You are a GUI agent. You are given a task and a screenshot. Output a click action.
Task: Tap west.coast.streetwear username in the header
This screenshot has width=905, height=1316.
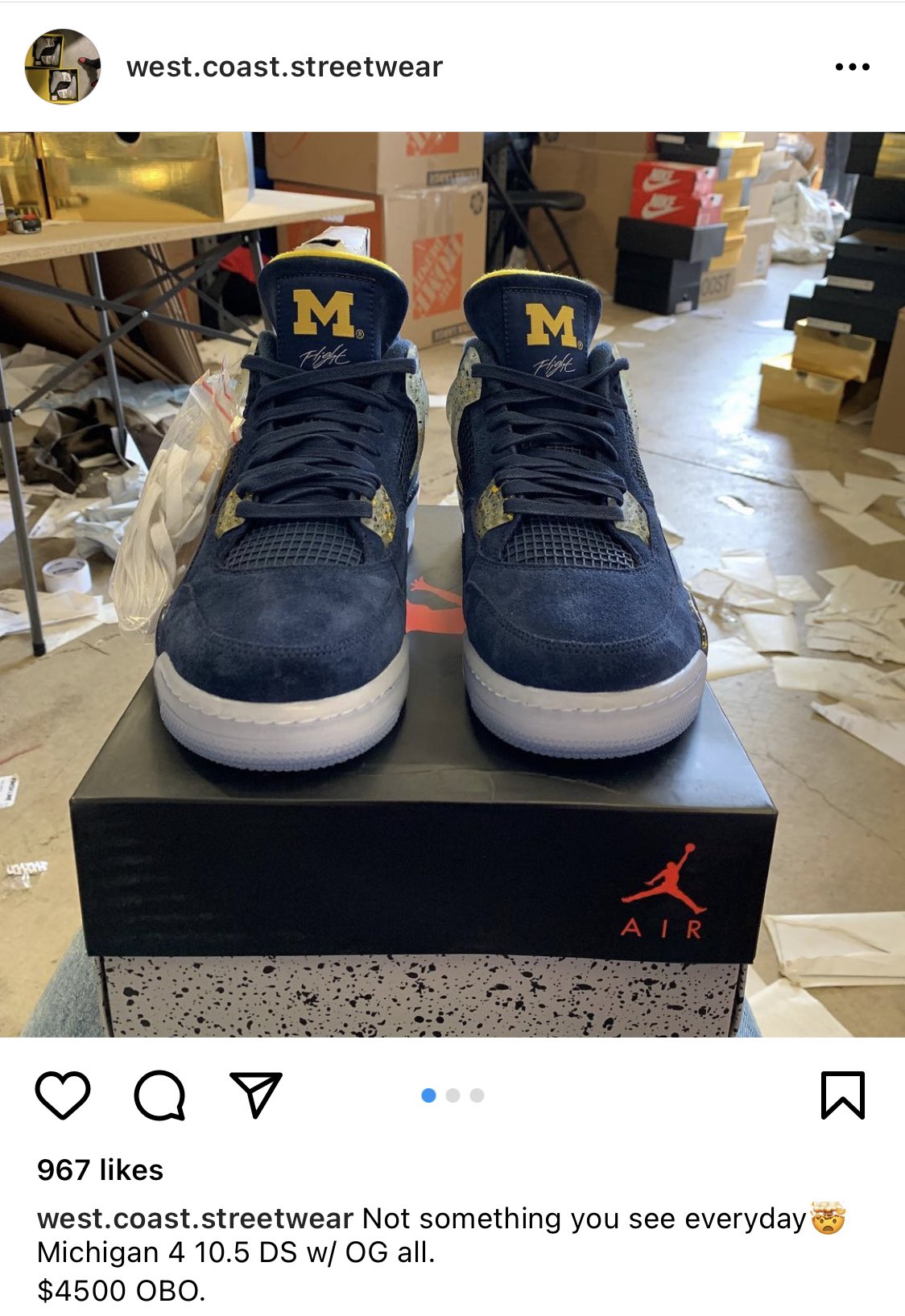click(284, 67)
